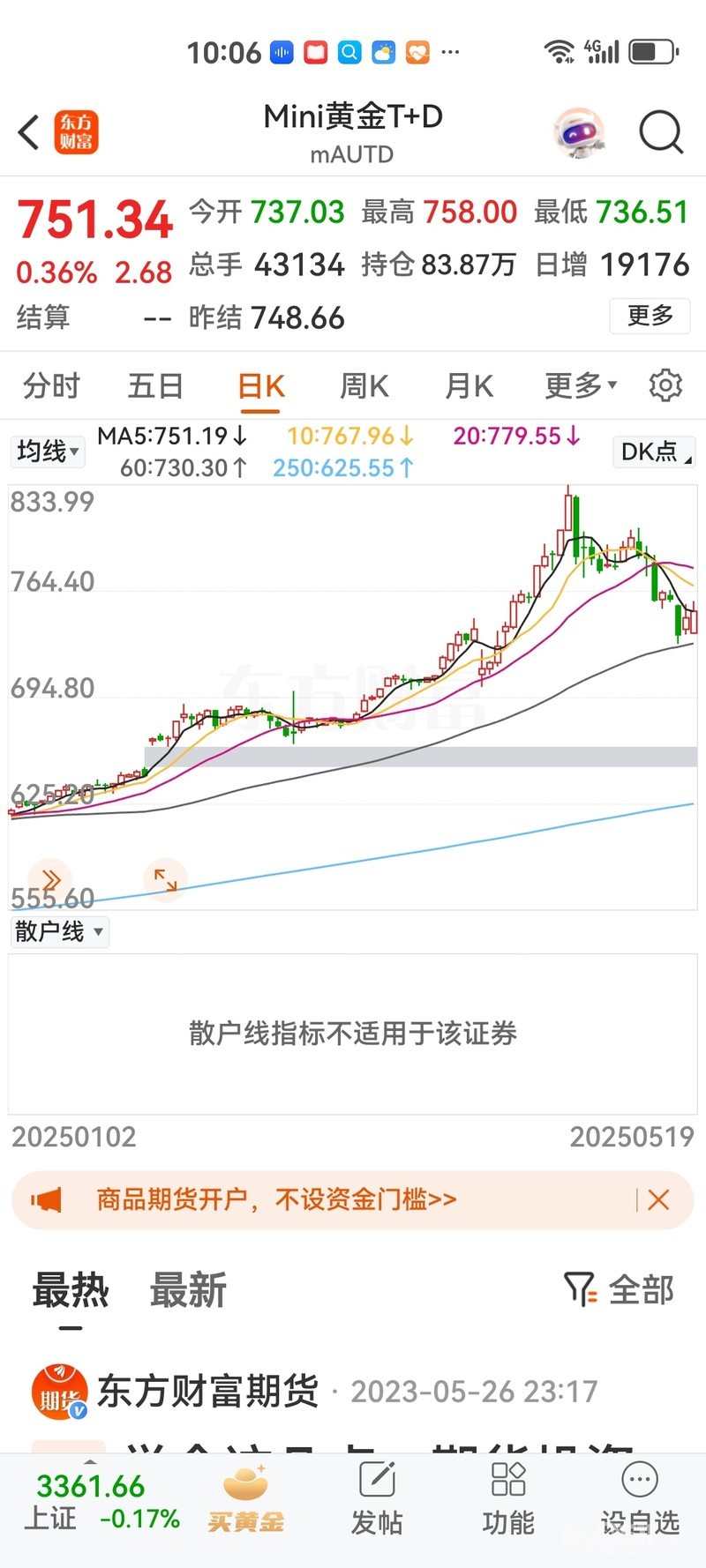Tap the DK点 button

point(654,452)
